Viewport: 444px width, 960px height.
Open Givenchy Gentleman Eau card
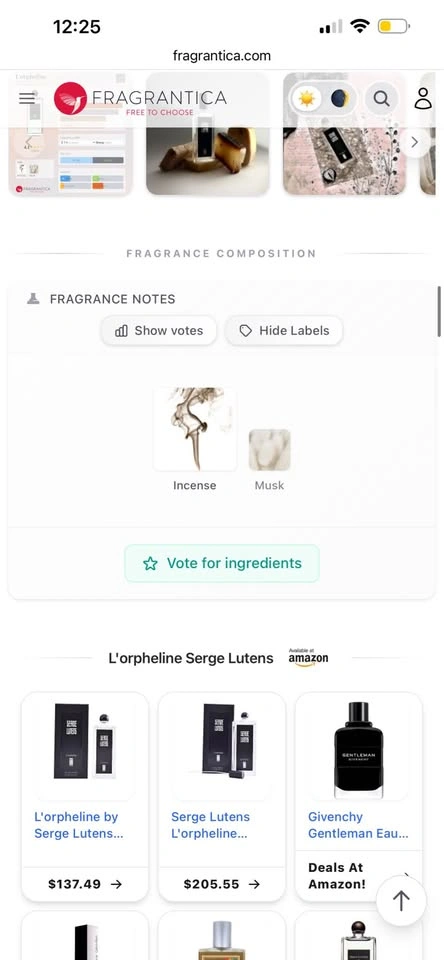point(359,797)
